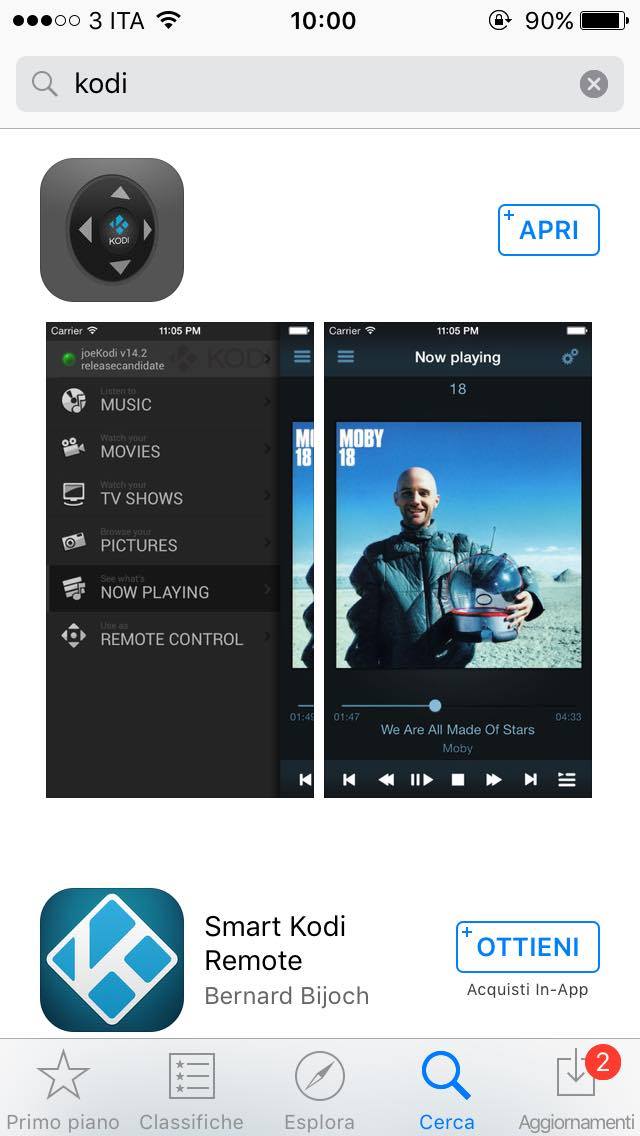Clear the search text
640x1136 pixels.
point(594,85)
